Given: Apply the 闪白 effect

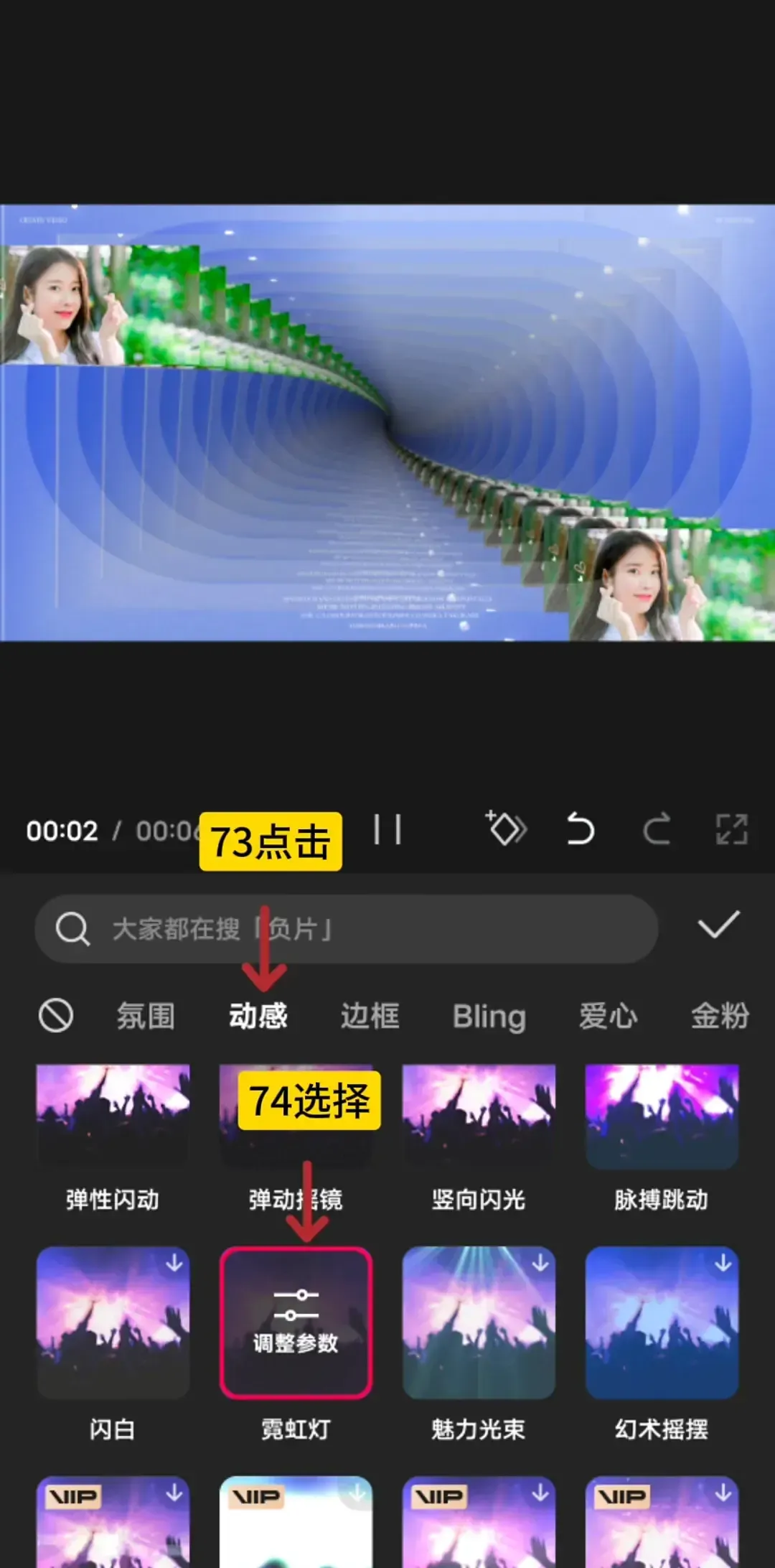Looking at the screenshot, I should click(113, 1322).
